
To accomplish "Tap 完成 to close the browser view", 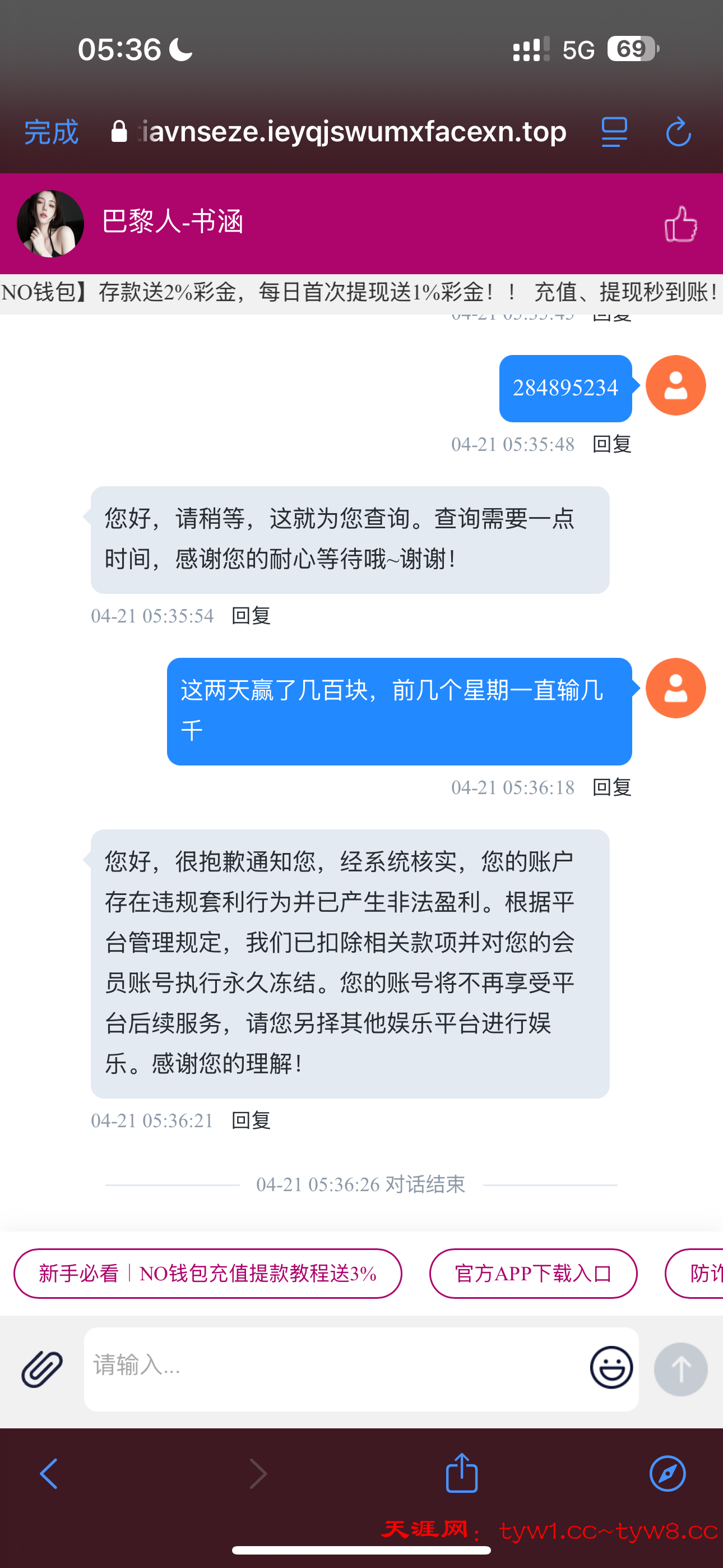I will pyautogui.click(x=51, y=132).
